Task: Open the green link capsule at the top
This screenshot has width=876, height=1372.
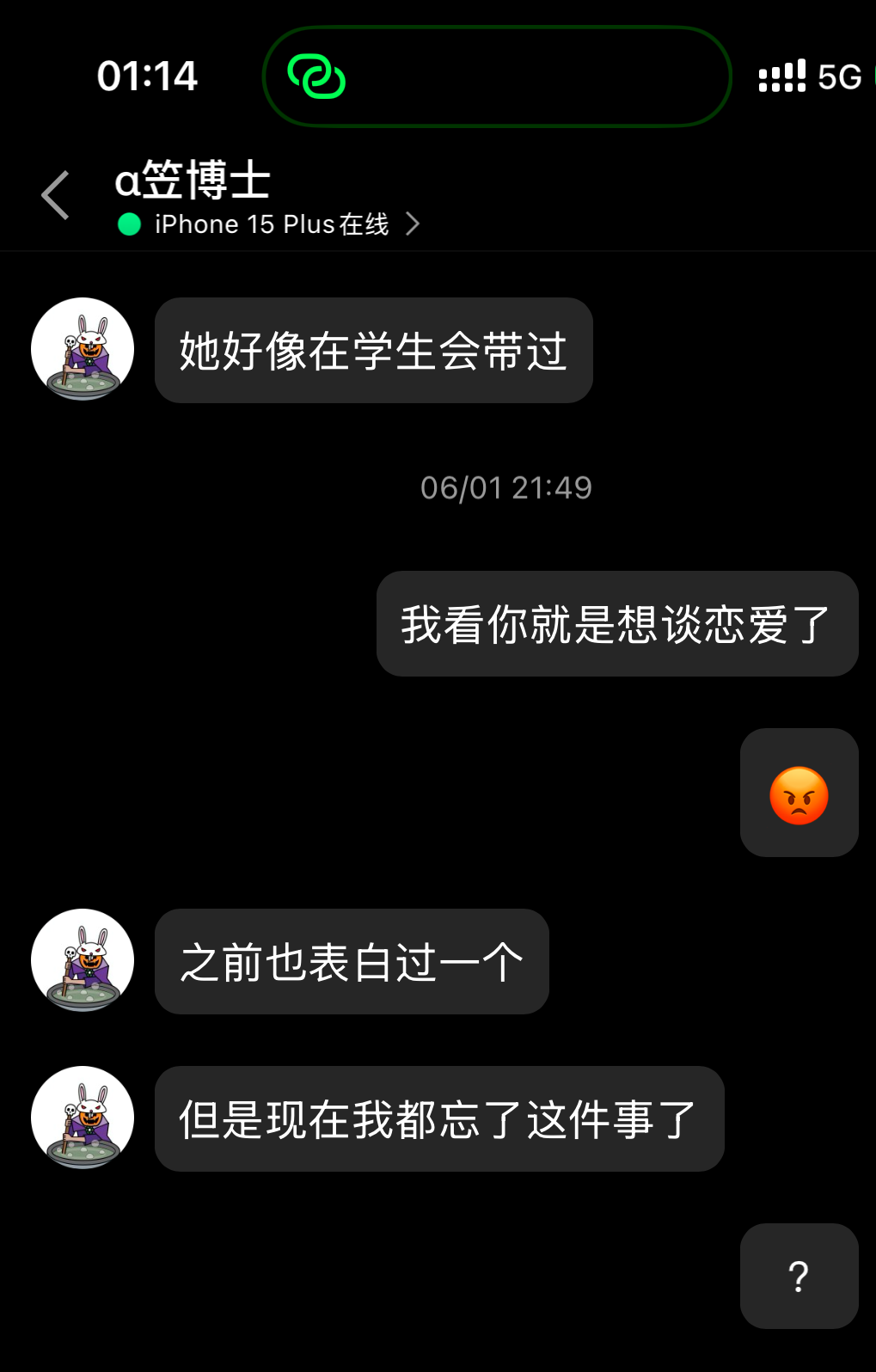Action: tap(496, 77)
